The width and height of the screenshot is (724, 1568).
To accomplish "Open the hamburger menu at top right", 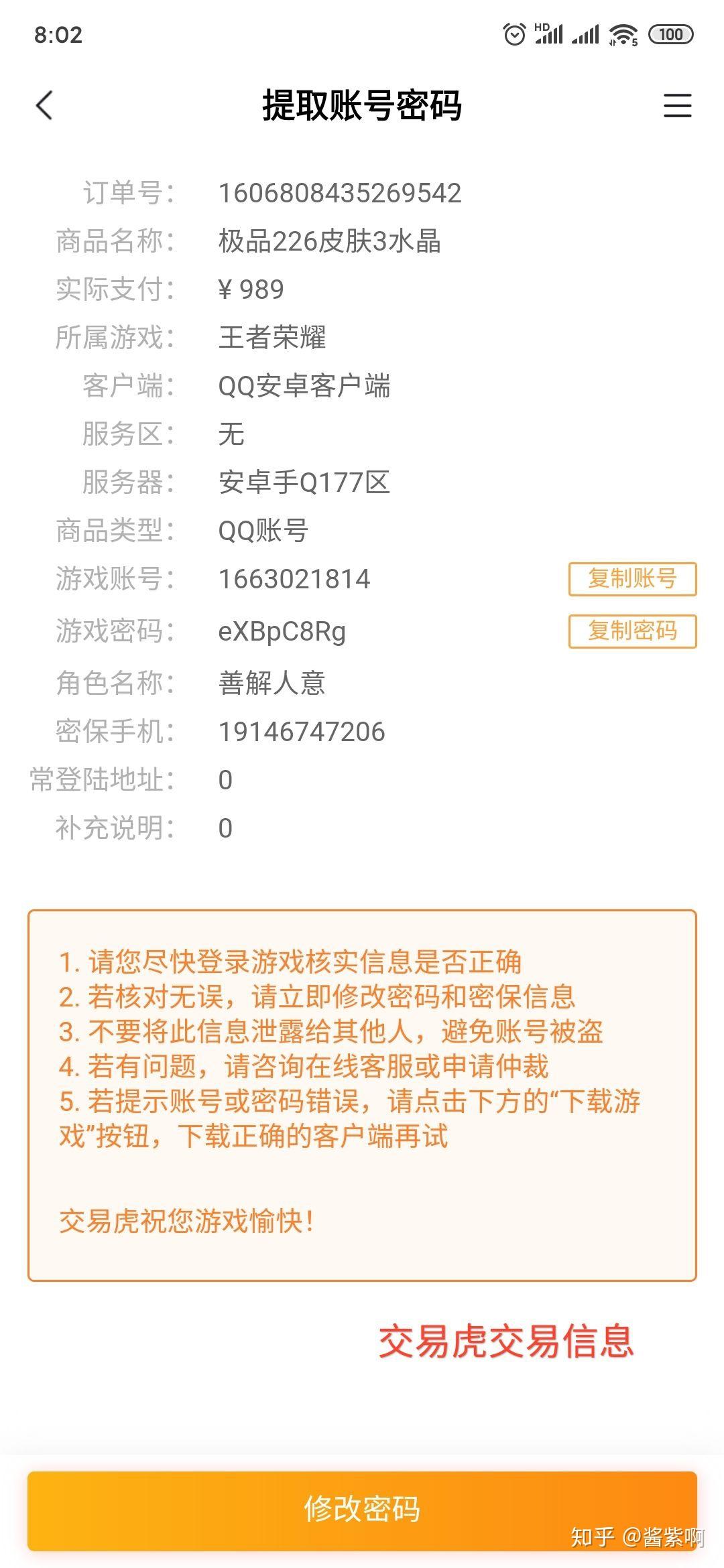I will click(677, 106).
